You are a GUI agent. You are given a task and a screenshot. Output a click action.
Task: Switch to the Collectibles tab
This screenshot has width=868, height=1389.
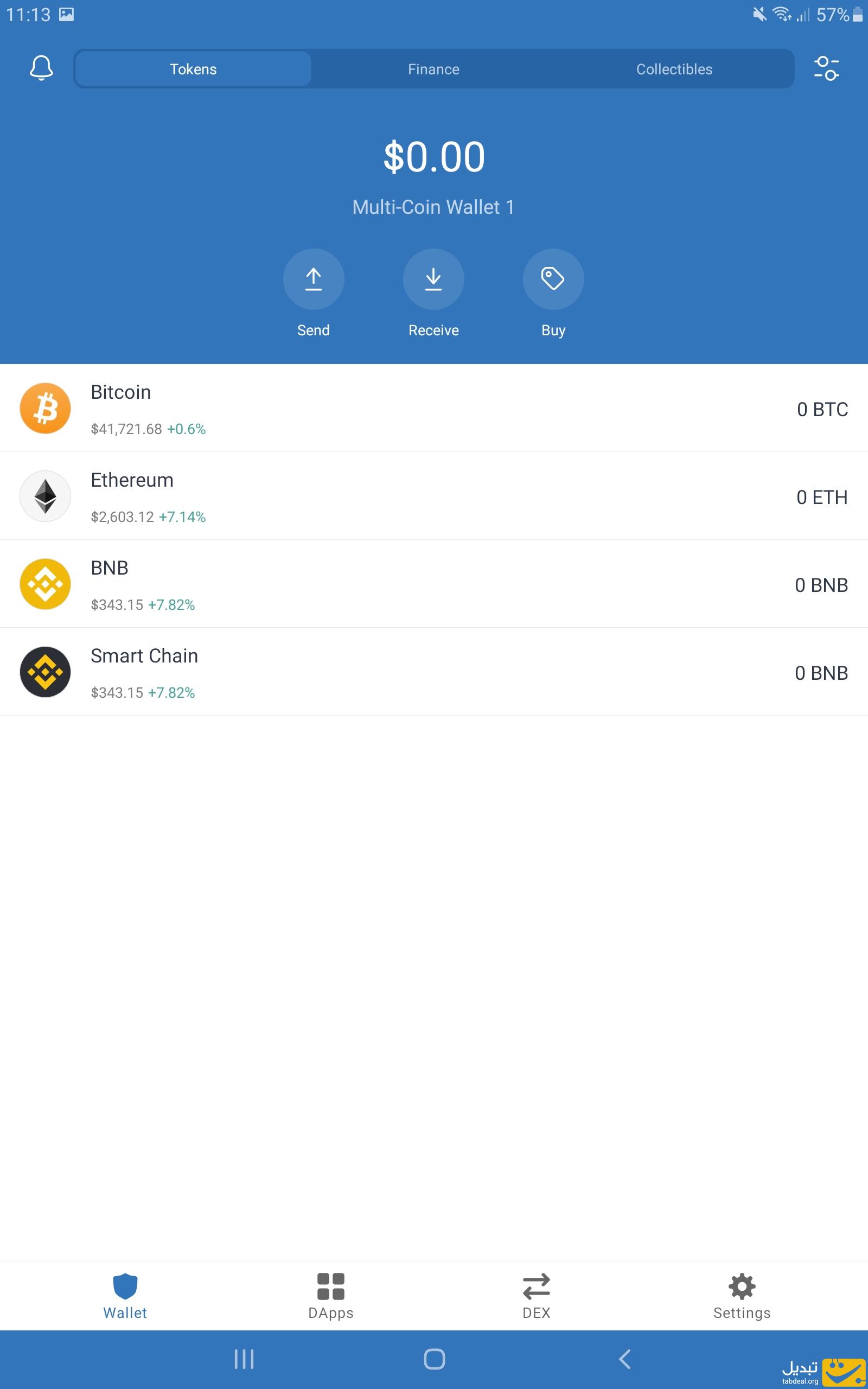(674, 69)
